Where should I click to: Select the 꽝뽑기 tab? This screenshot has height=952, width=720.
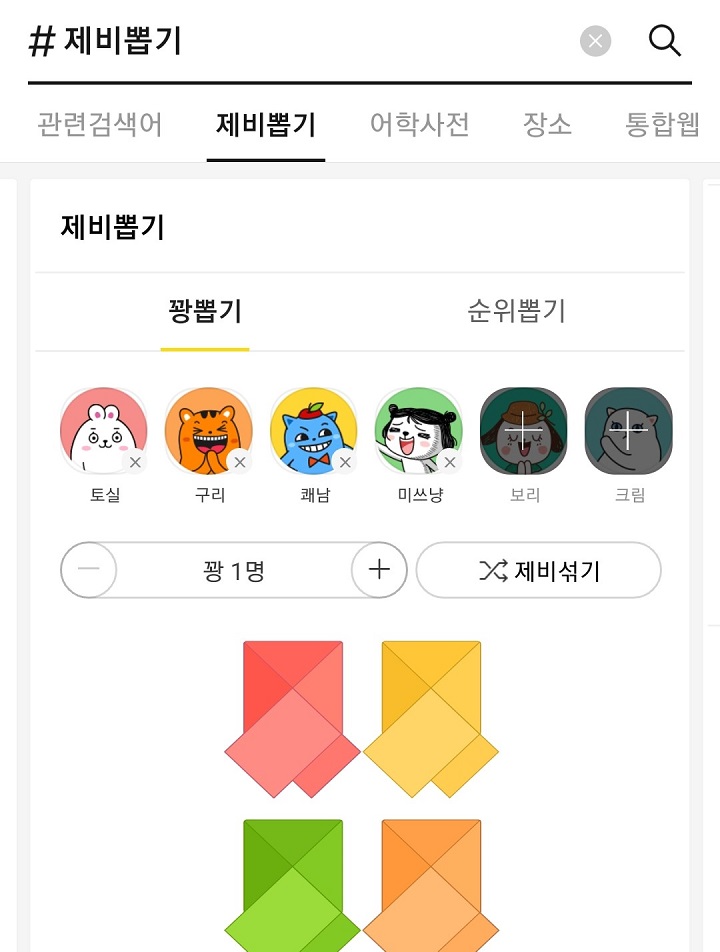pyautogui.click(x=205, y=311)
